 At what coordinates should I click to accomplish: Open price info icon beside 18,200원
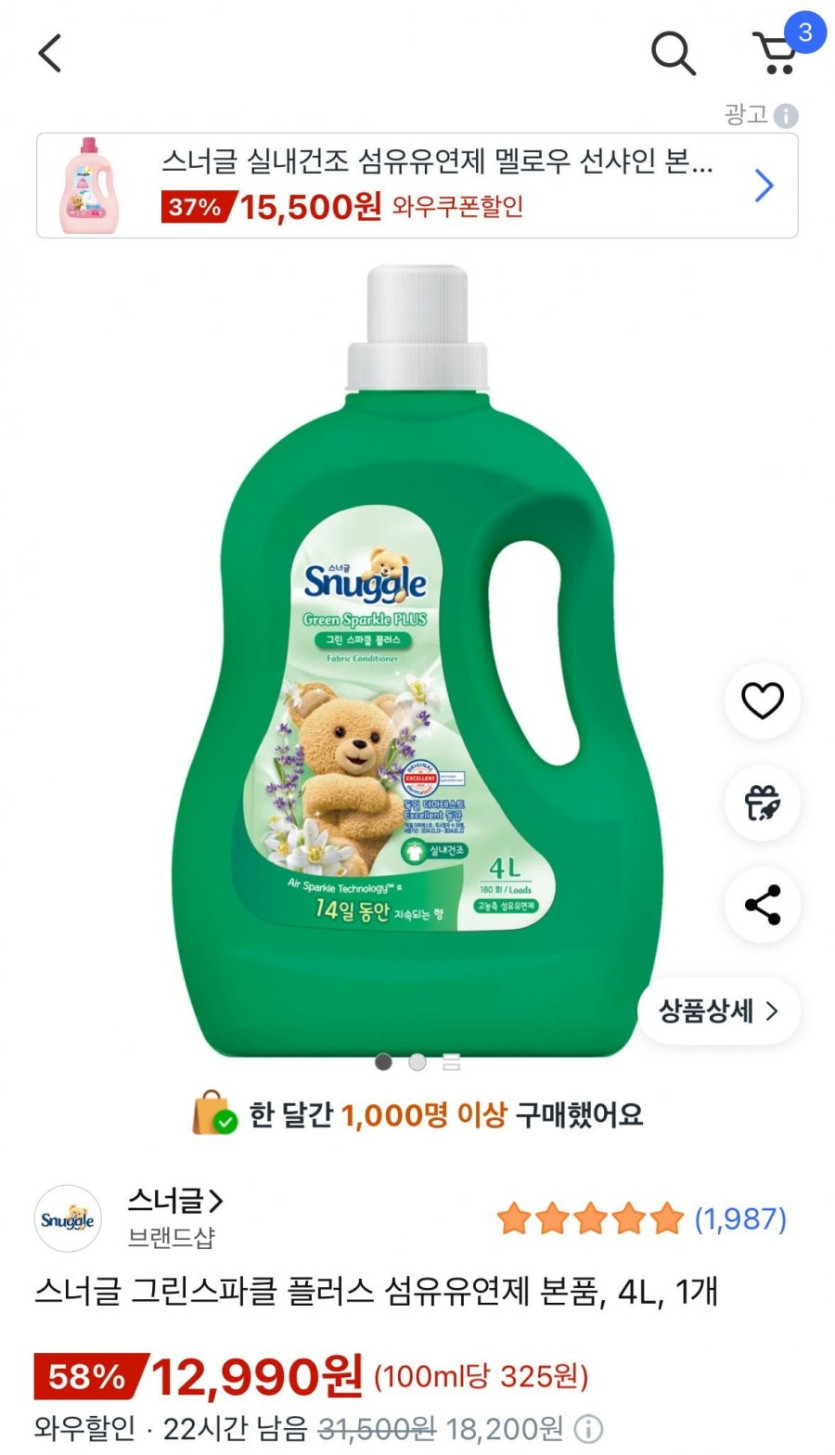(590, 1428)
